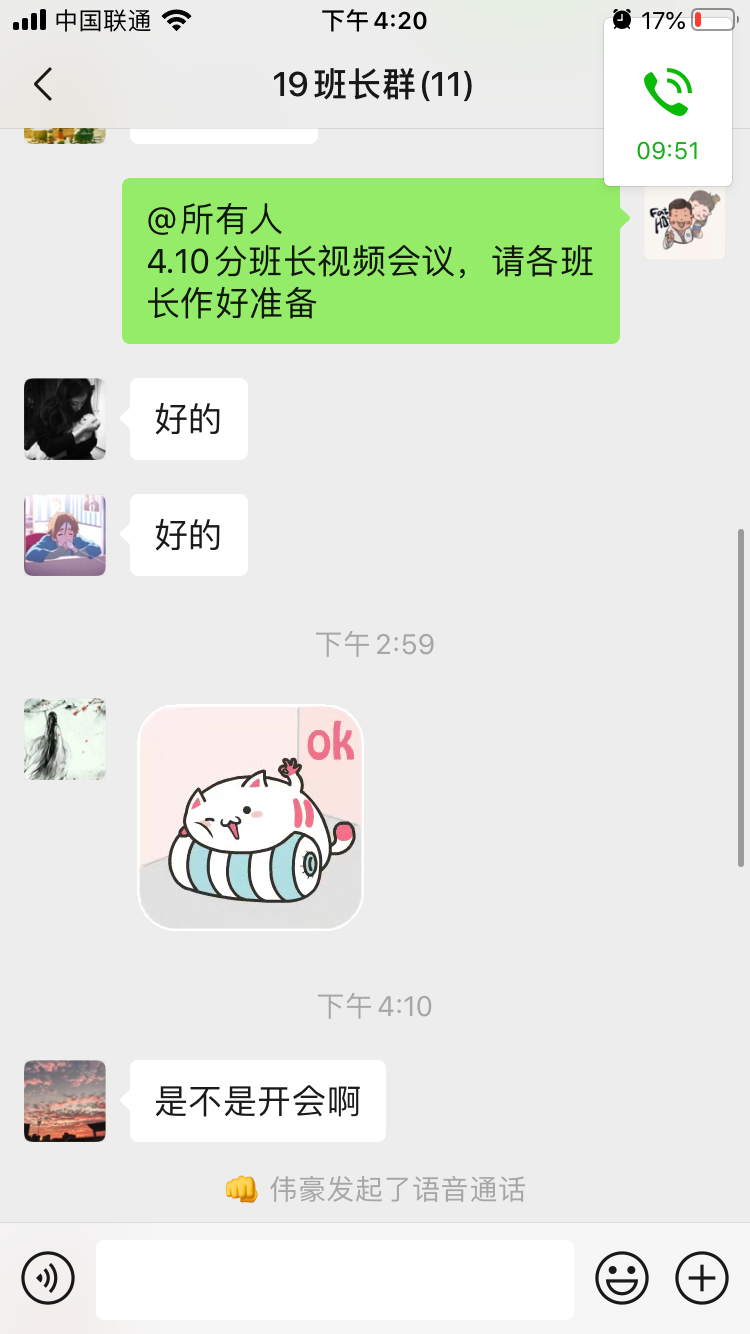Tap the message text field
Image resolution: width=750 pixels, height=1334 pixels.
point(334,1279)
